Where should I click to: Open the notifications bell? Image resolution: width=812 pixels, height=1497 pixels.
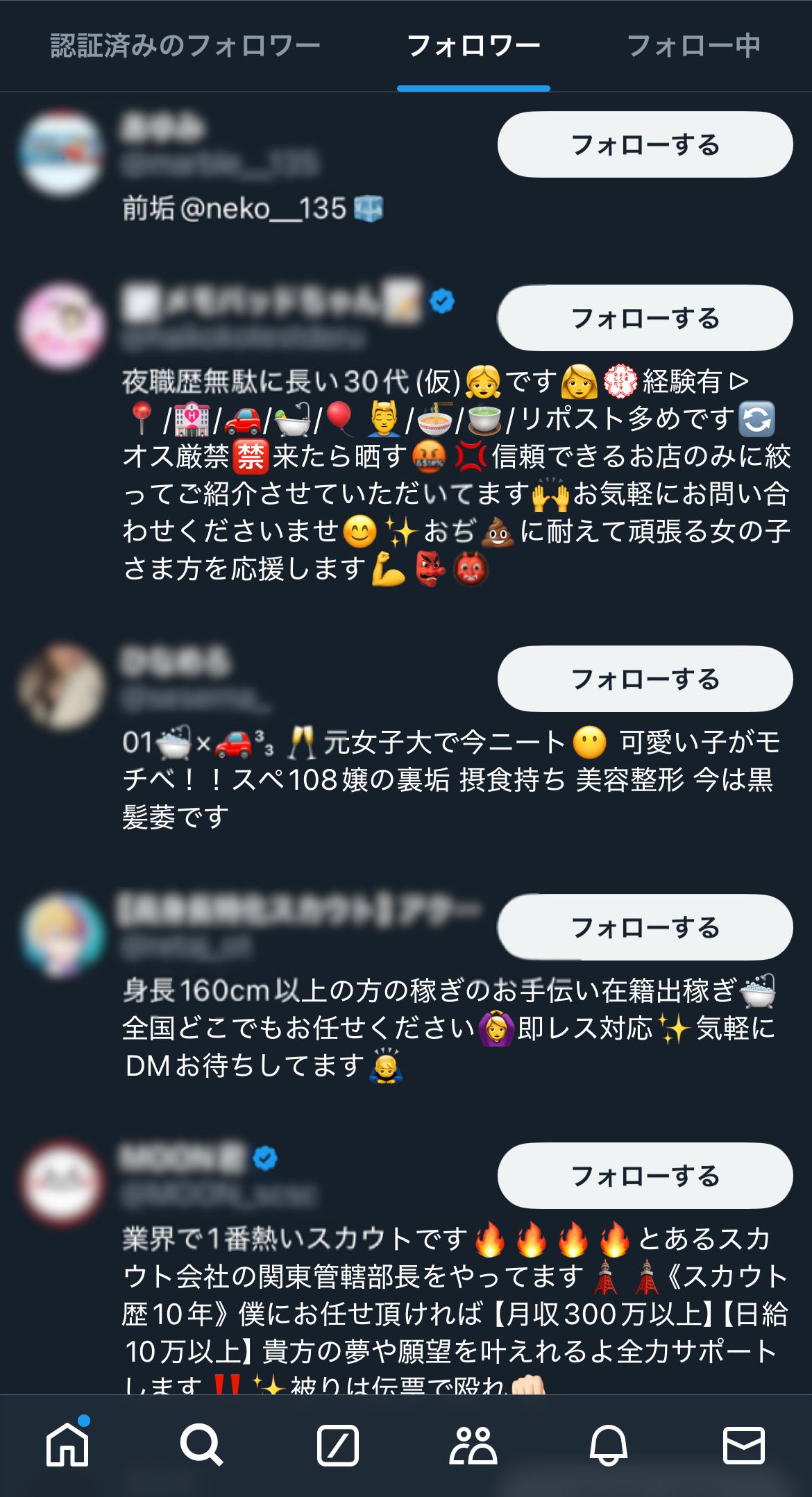click(x=609, y=1445)
